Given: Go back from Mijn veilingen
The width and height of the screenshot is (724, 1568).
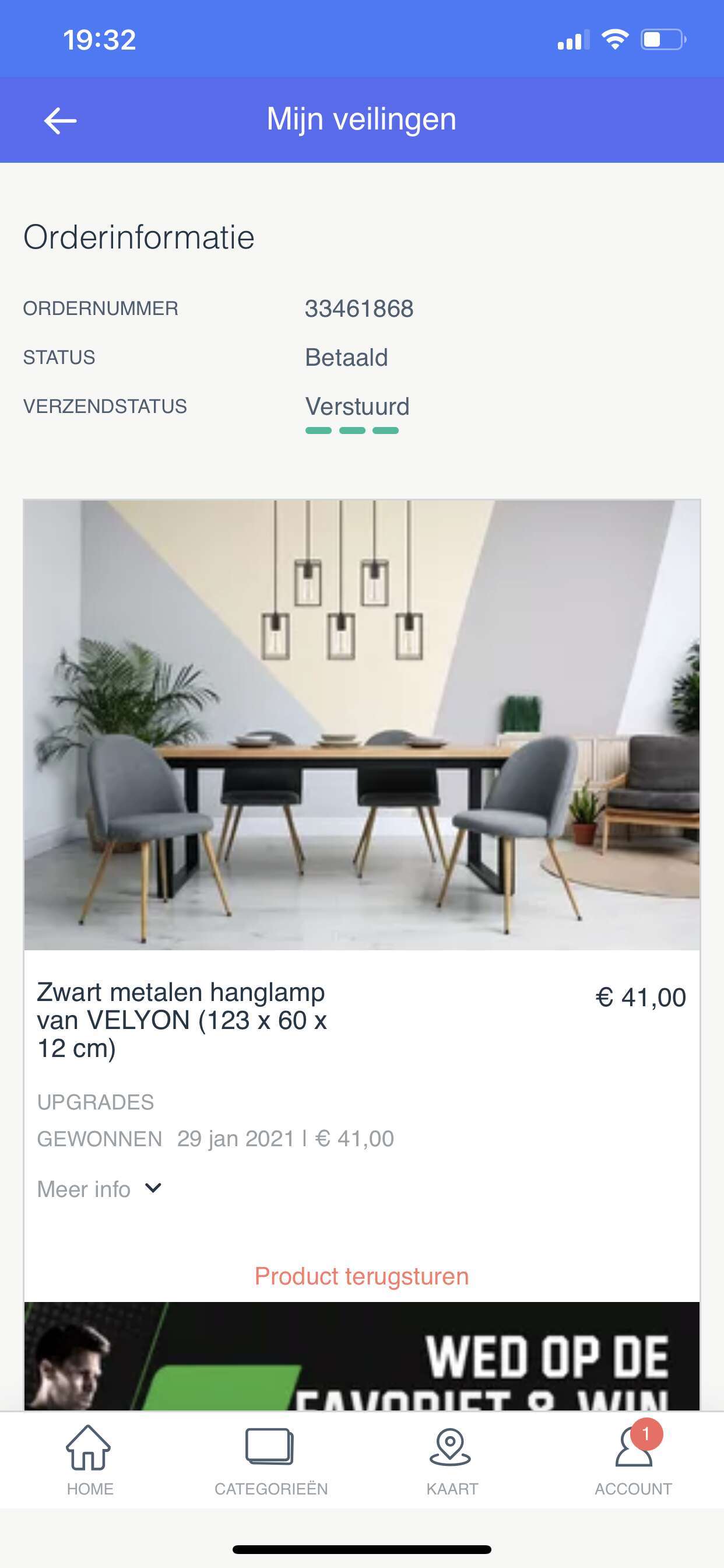Looking at the screenshot, I should (60, 120).
